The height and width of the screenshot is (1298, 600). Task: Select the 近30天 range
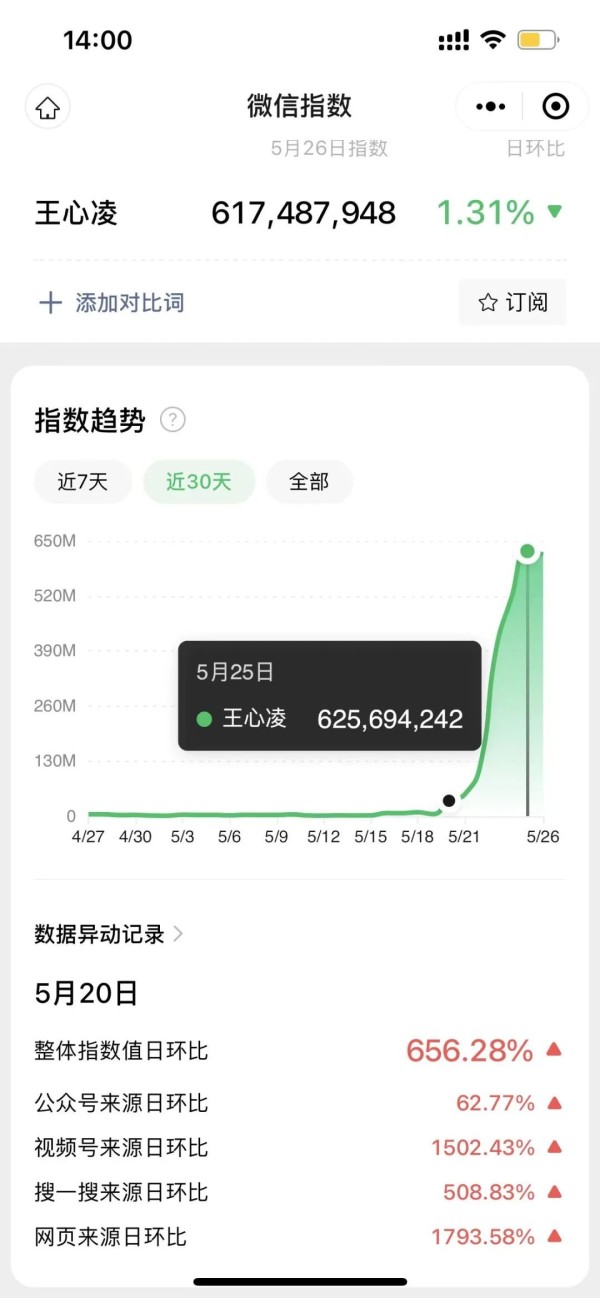coord(198,482)
